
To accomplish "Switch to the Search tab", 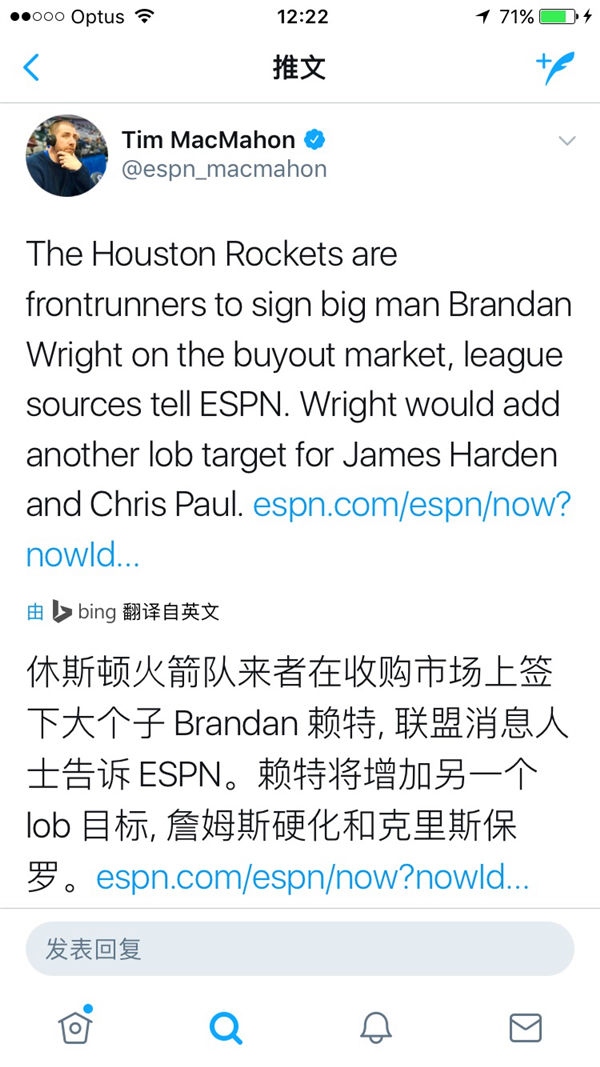I will 226,1027.
